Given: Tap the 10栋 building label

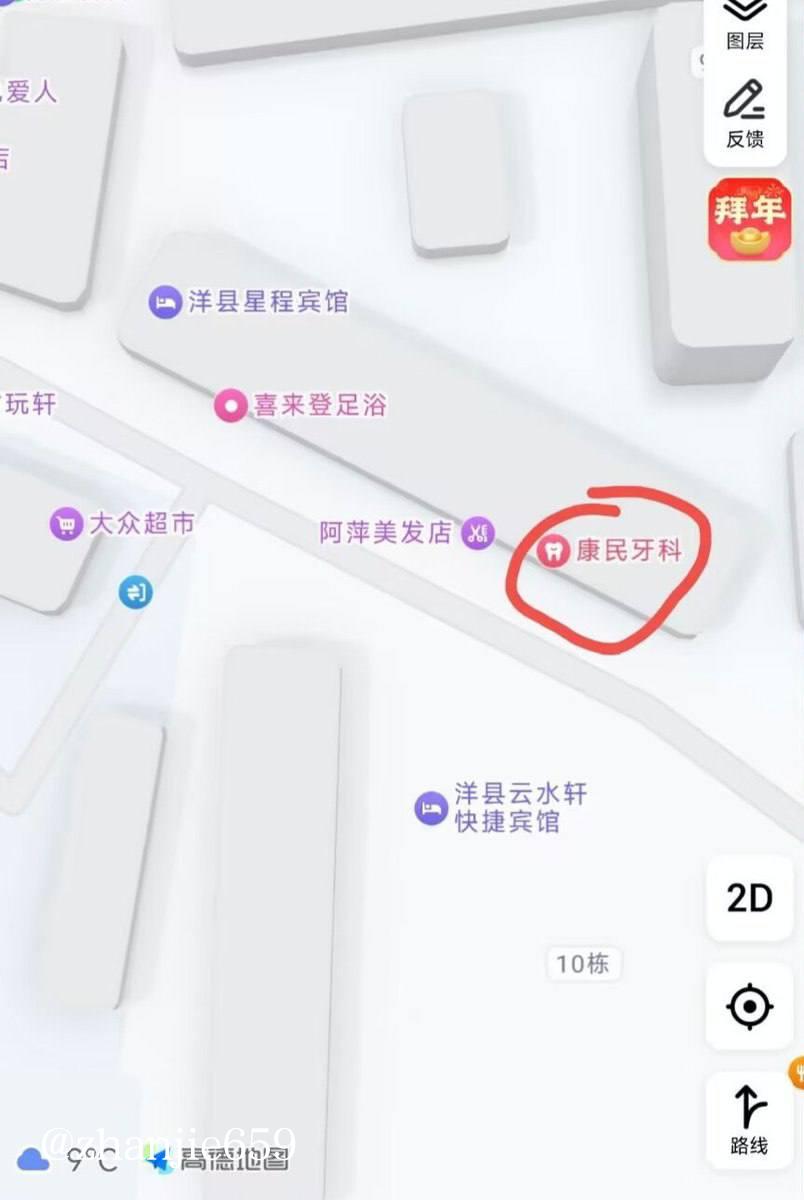Looking at the screenshot, I should (585, 964).
